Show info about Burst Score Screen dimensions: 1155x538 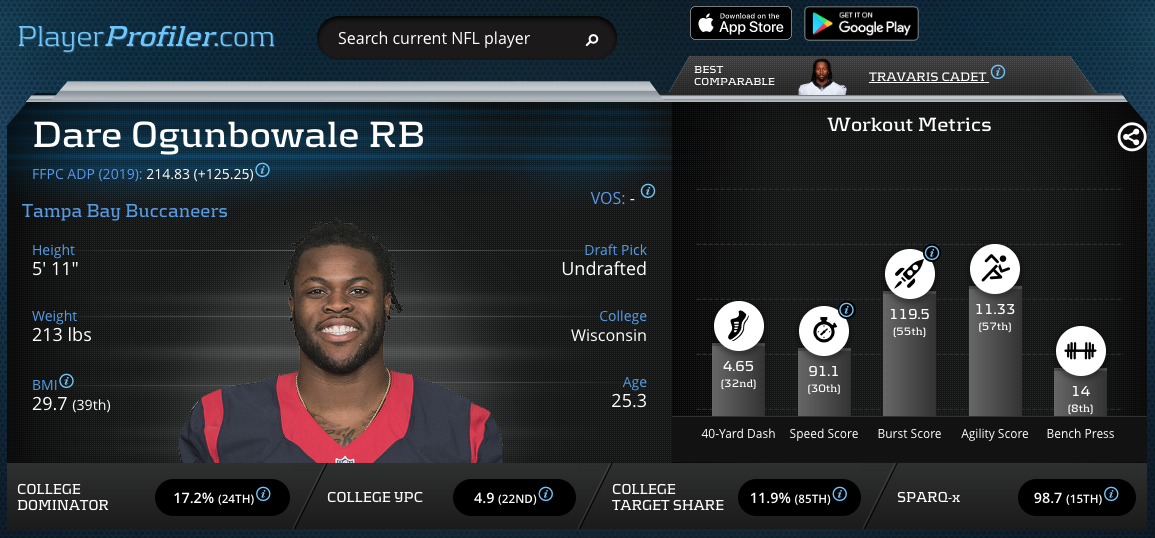pos(932,253)
